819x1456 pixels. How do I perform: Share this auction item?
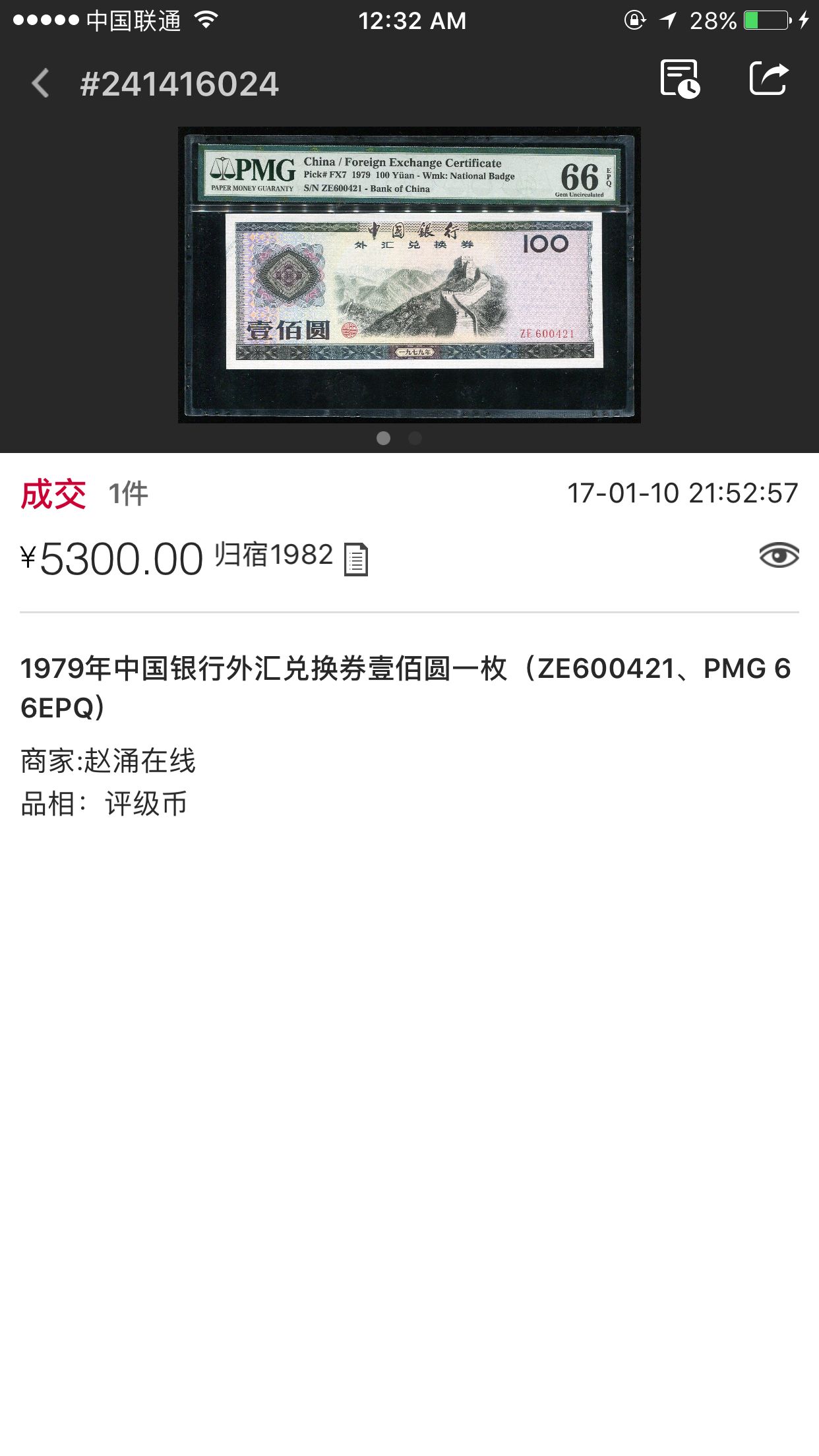point(769,80)
